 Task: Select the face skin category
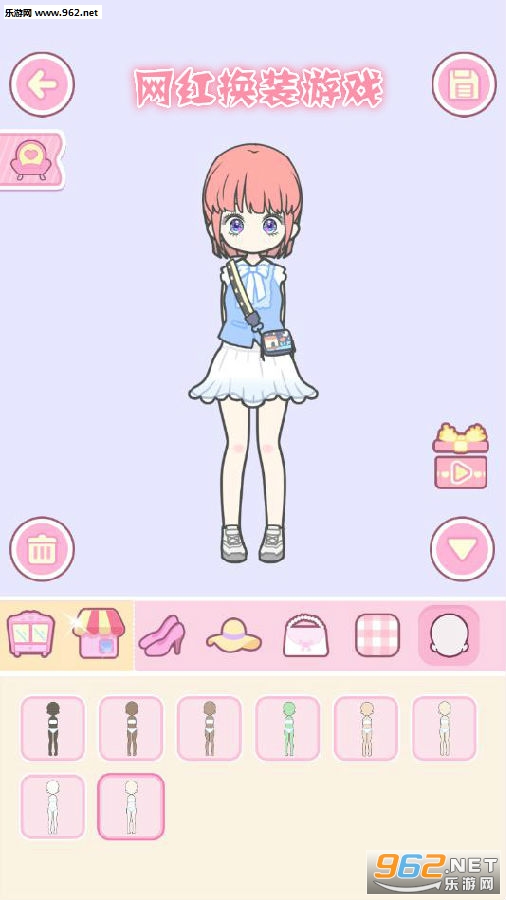click(449, 635)
